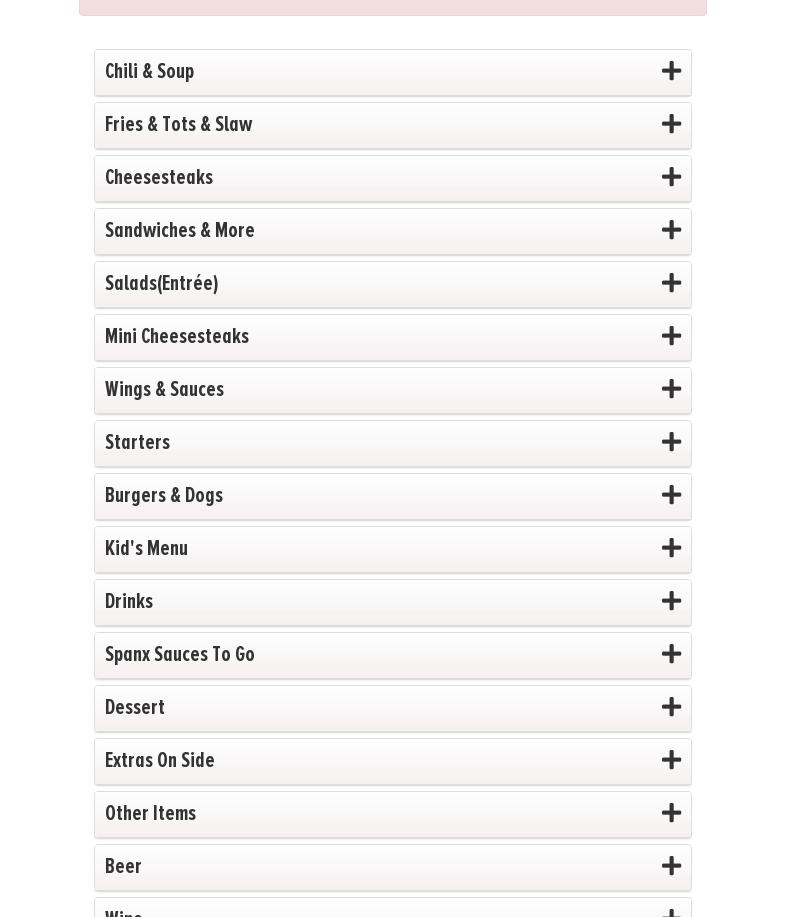
Task: Show Sandwiches & More items
Action: click(392, 231)
